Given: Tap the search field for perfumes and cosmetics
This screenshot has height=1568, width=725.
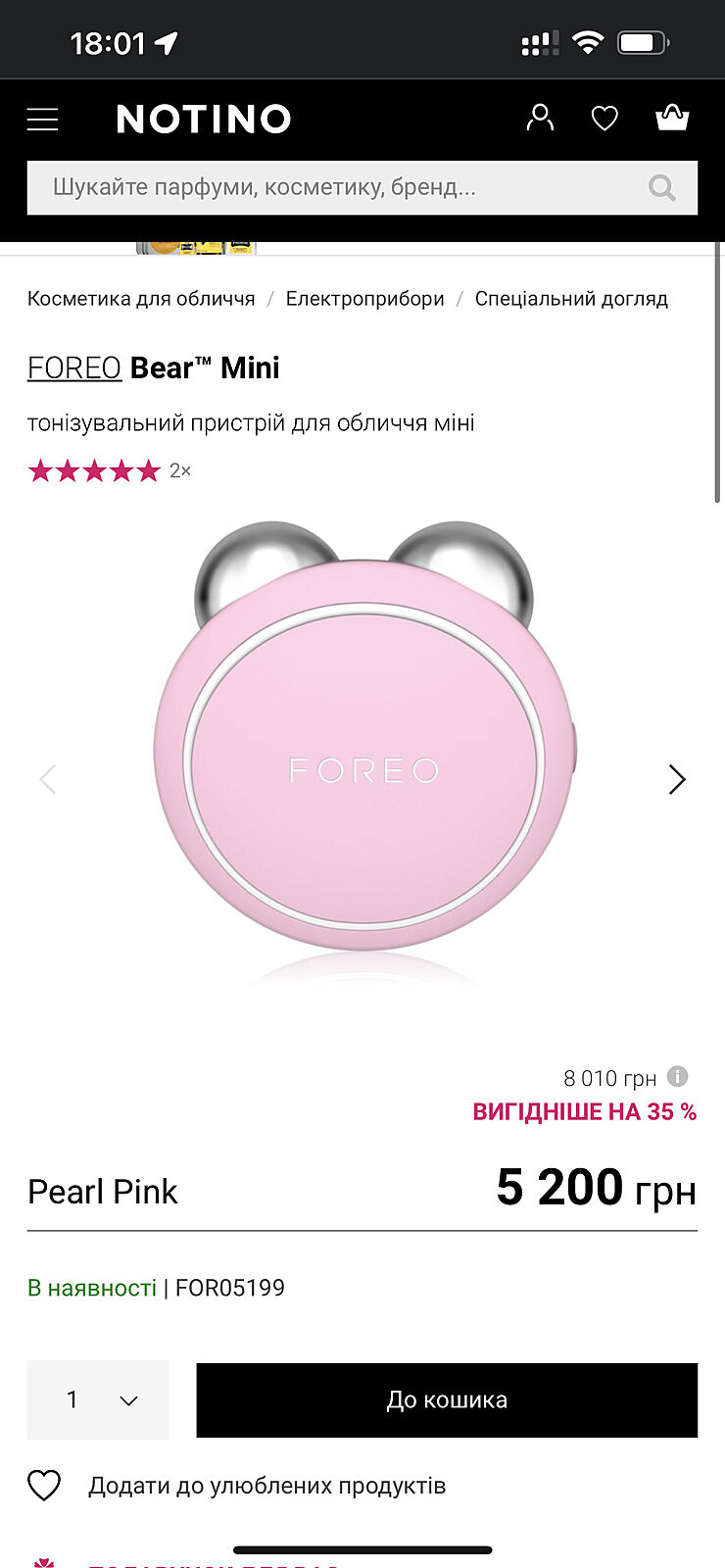Looking at the screenshot, I should coord(343,187).
